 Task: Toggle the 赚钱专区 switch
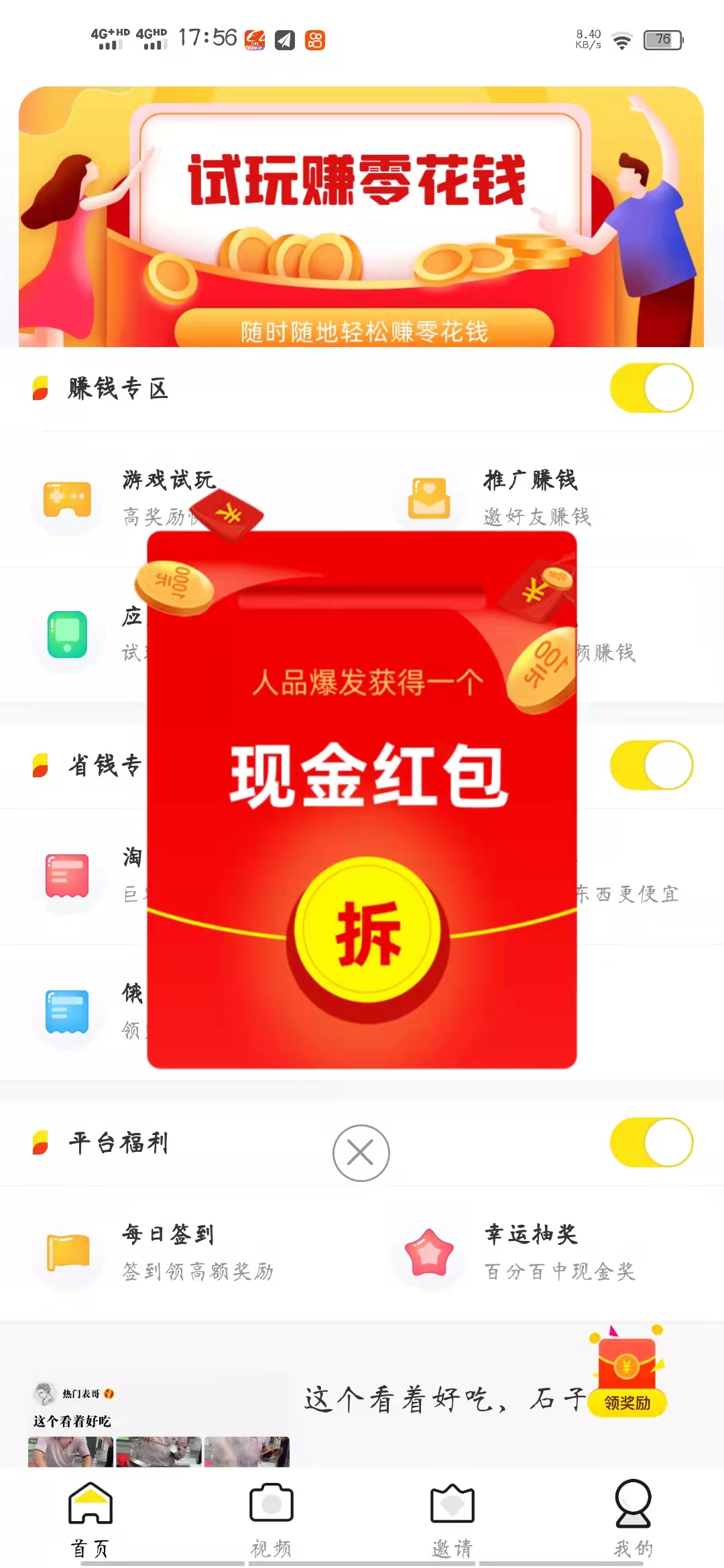(652, 388)
